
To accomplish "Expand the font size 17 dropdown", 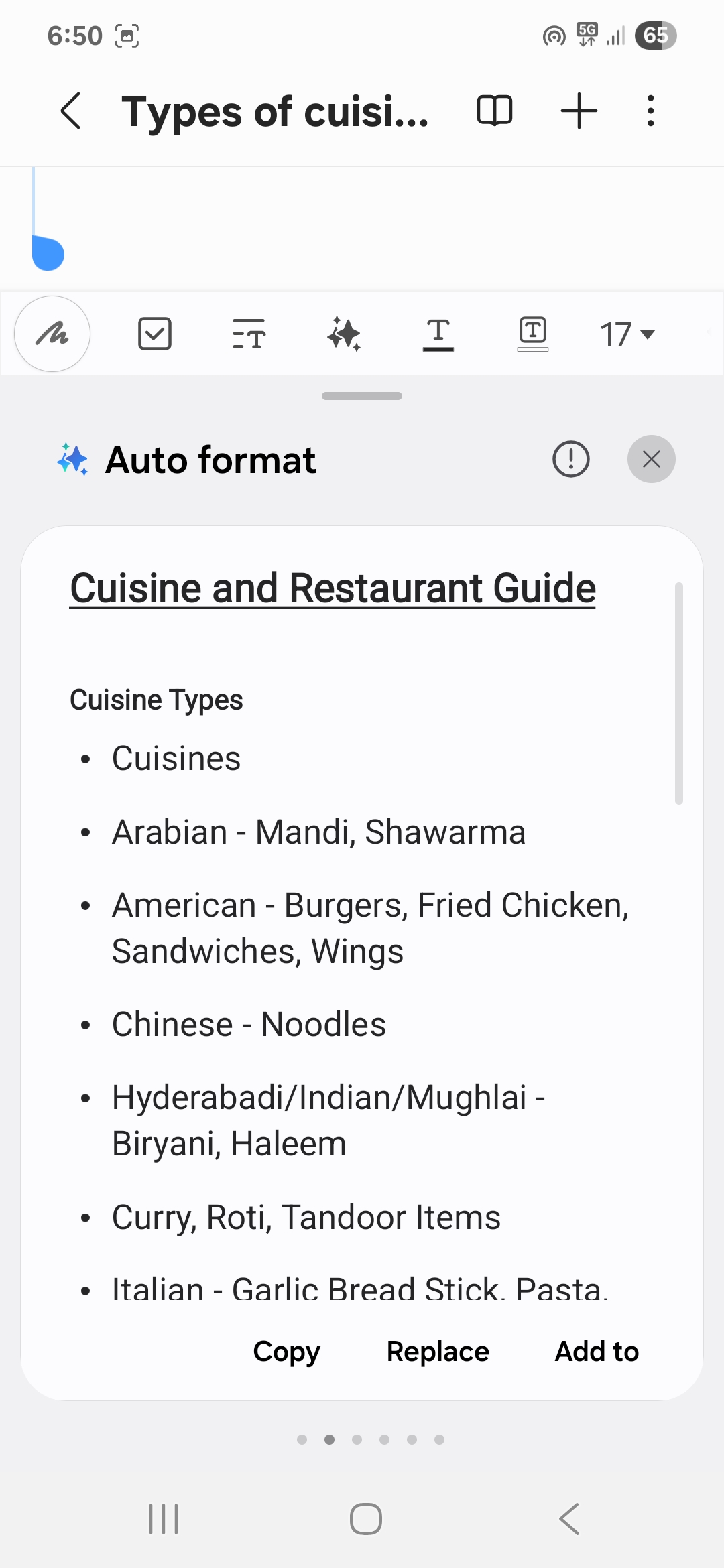I will pos(627,334).
